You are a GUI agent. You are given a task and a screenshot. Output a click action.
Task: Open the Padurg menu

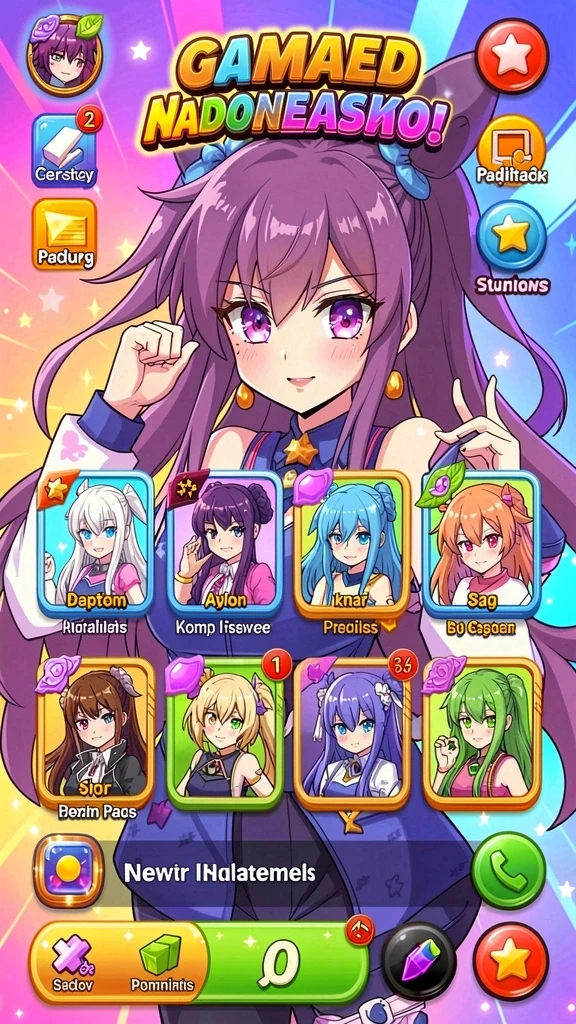click(x=65, y=234)
